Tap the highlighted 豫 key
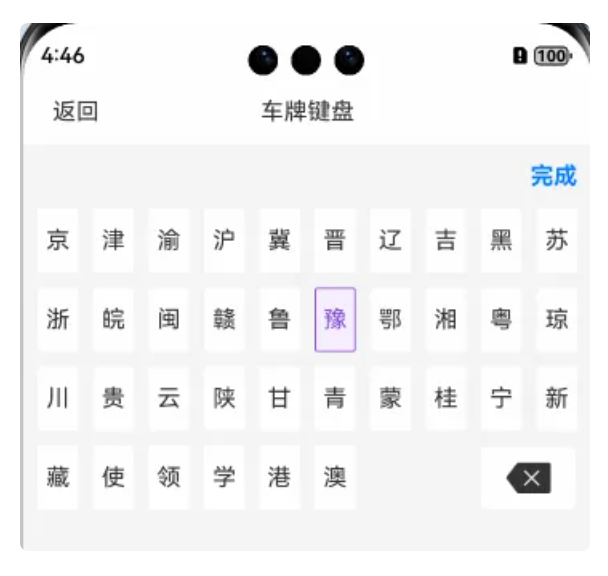This screenshot has width=608, height=576. click(335, 319)
